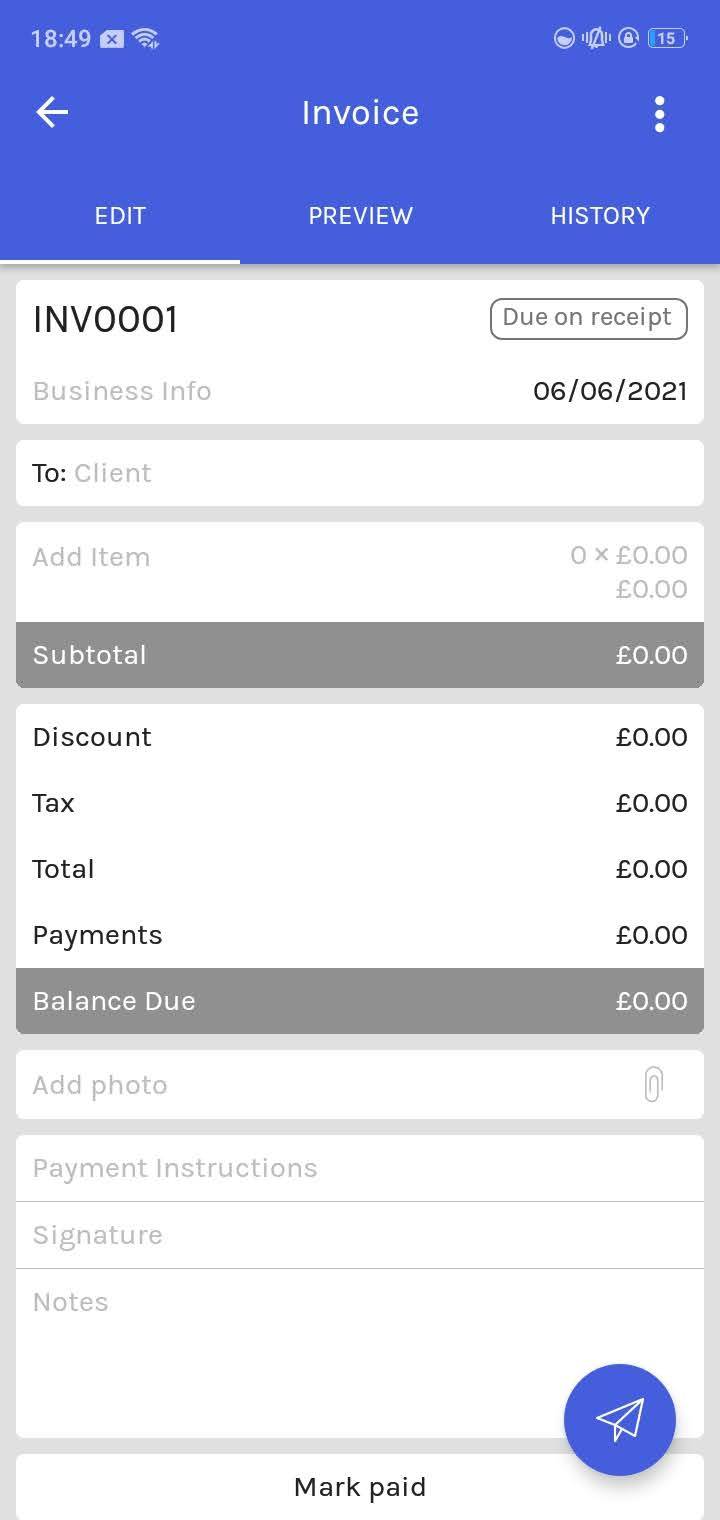
Task: Open the invoice date picker showing 06/06/2021
Action: pos(613,391)
